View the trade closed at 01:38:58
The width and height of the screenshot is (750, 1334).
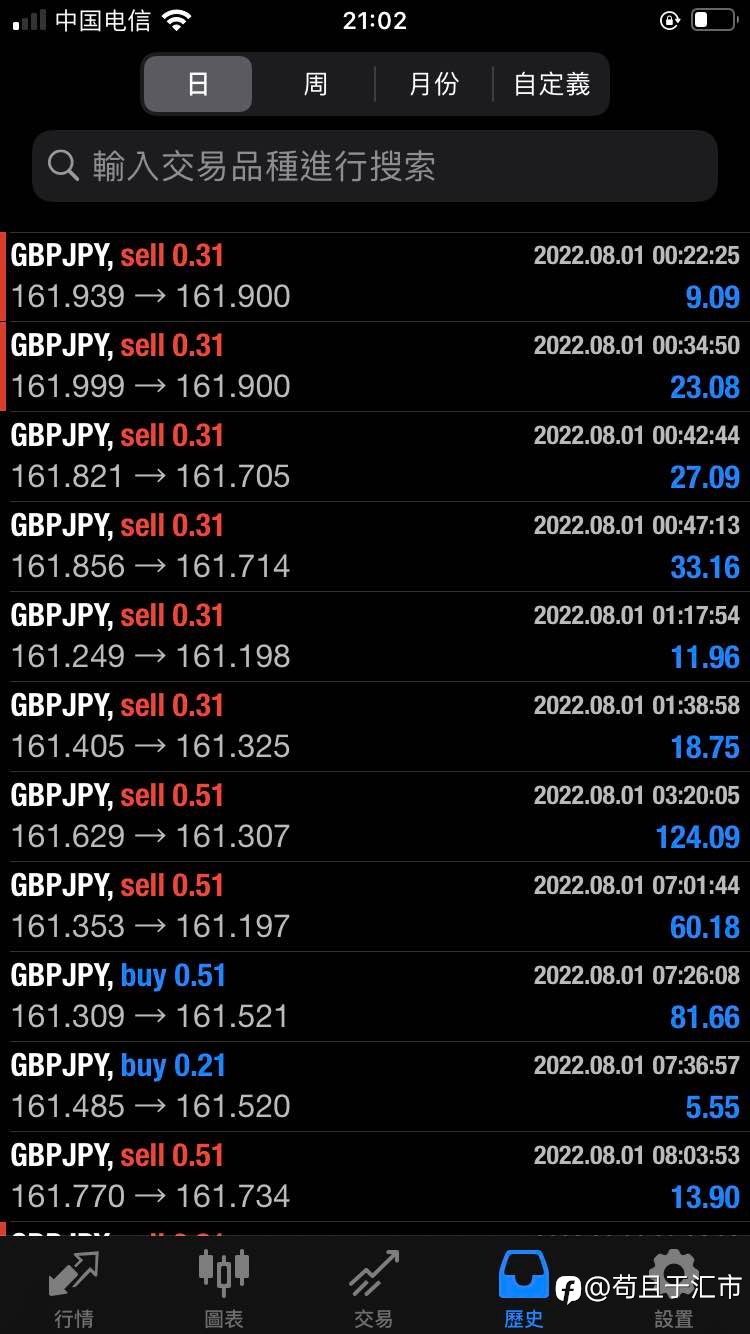pyautogui.click(x=375, y=727)
